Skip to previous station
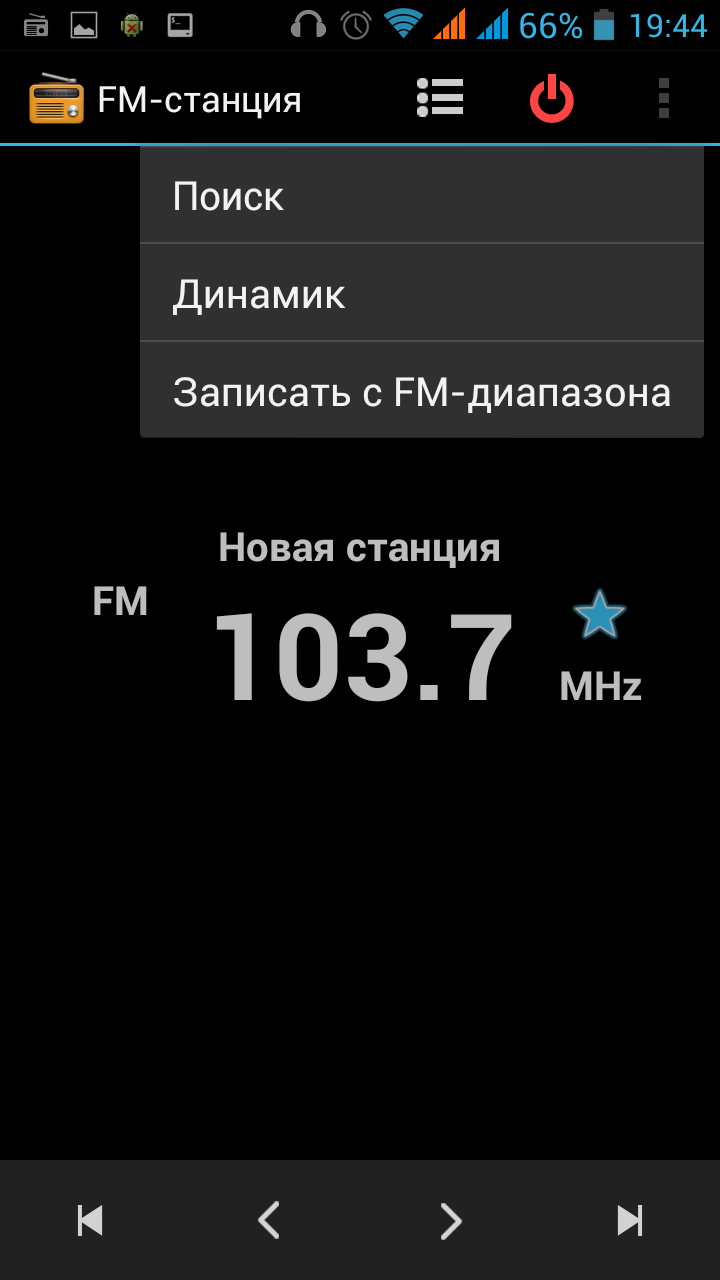The height and width of the screenshot is (1280, 720). click(90, 1220)
